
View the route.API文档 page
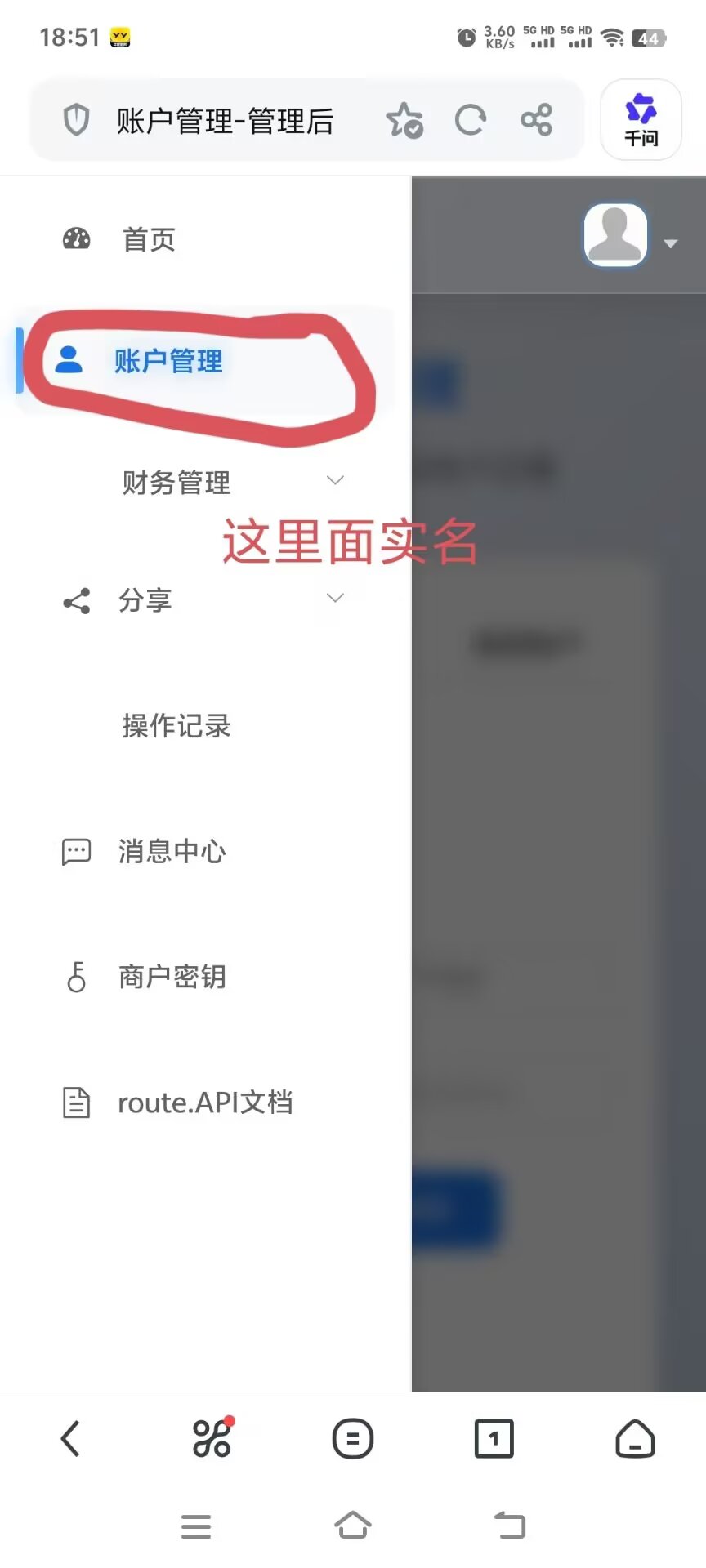tap(204, 1102)
